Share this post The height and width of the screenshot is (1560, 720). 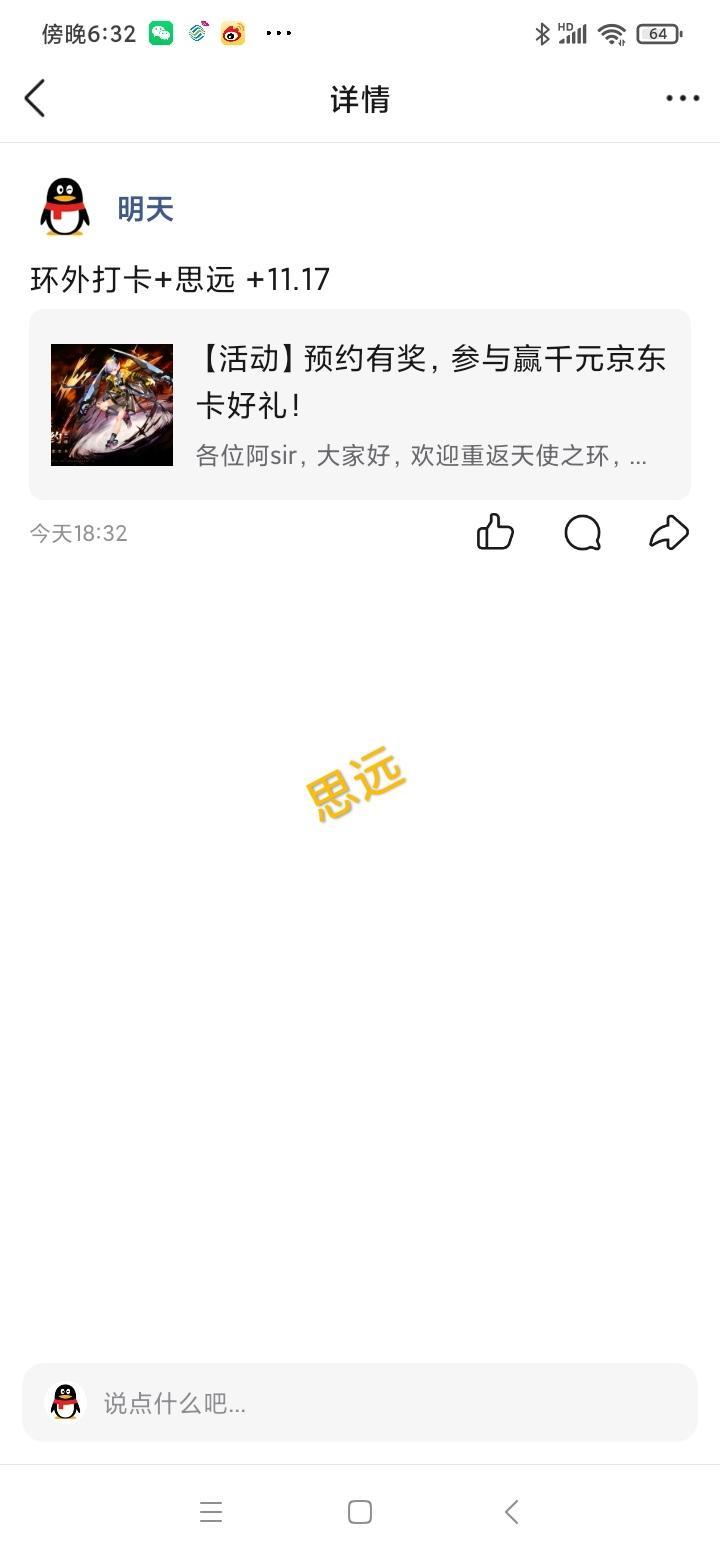[669, 532]
